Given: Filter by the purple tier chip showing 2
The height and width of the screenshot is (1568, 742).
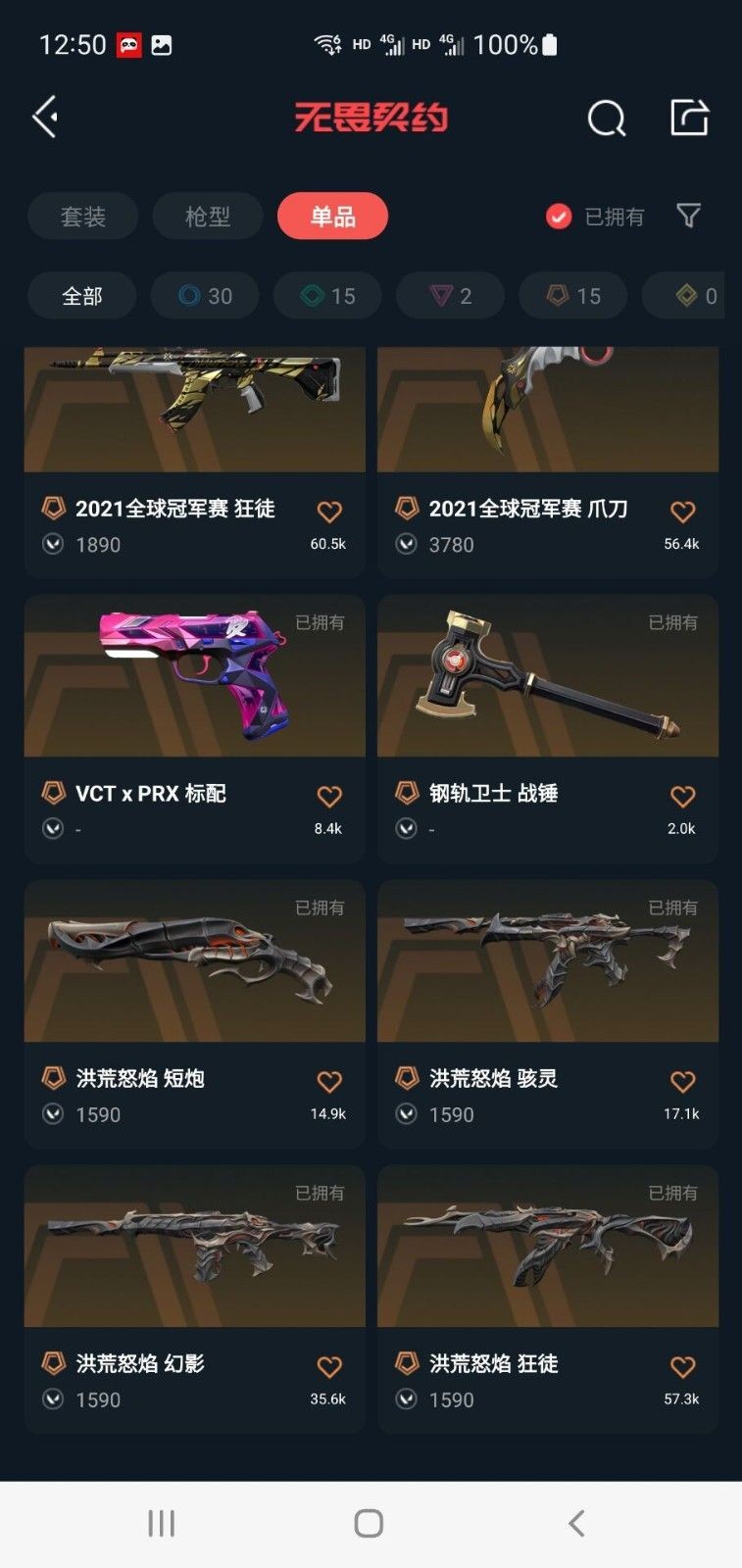Looking at the screenshot, I should (451, 296).
